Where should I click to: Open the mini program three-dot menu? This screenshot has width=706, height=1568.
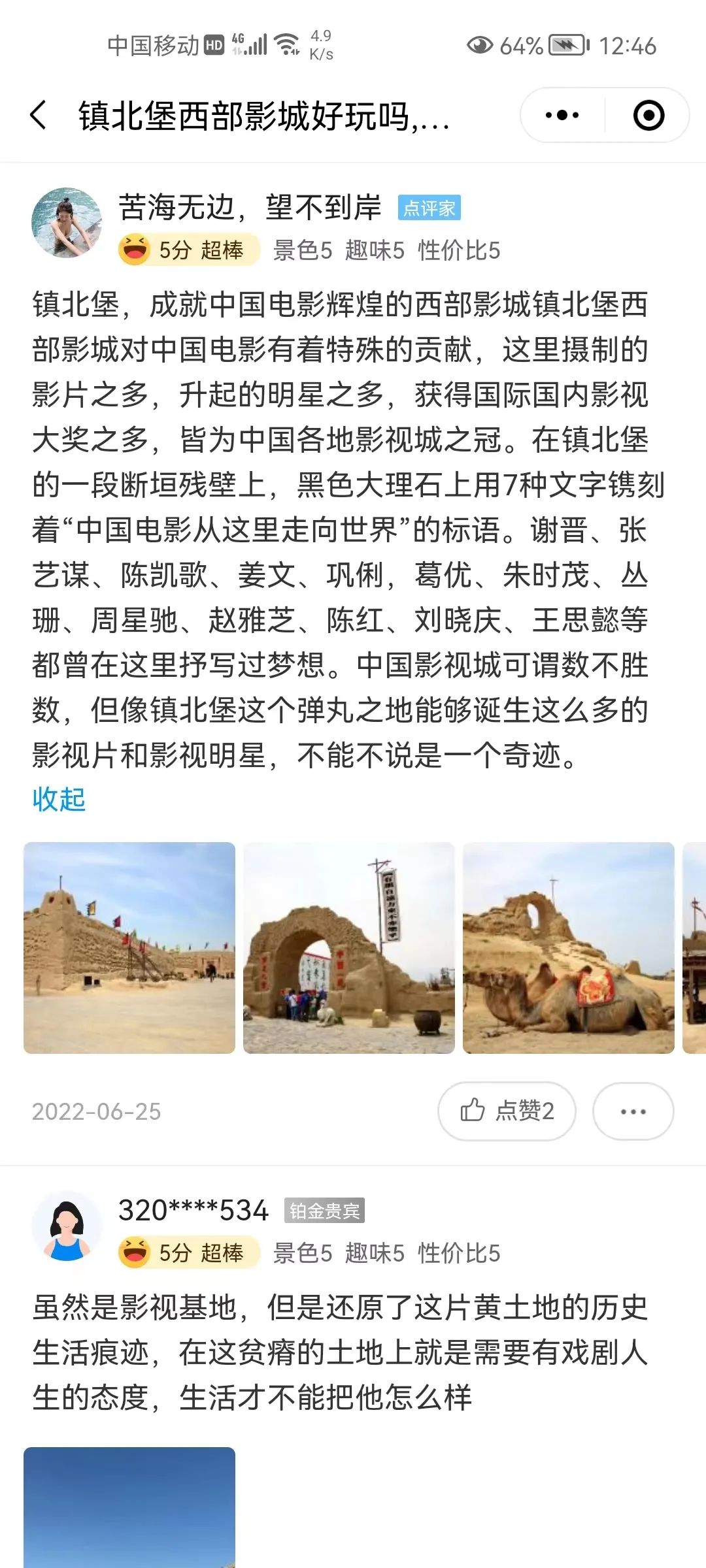562,115
